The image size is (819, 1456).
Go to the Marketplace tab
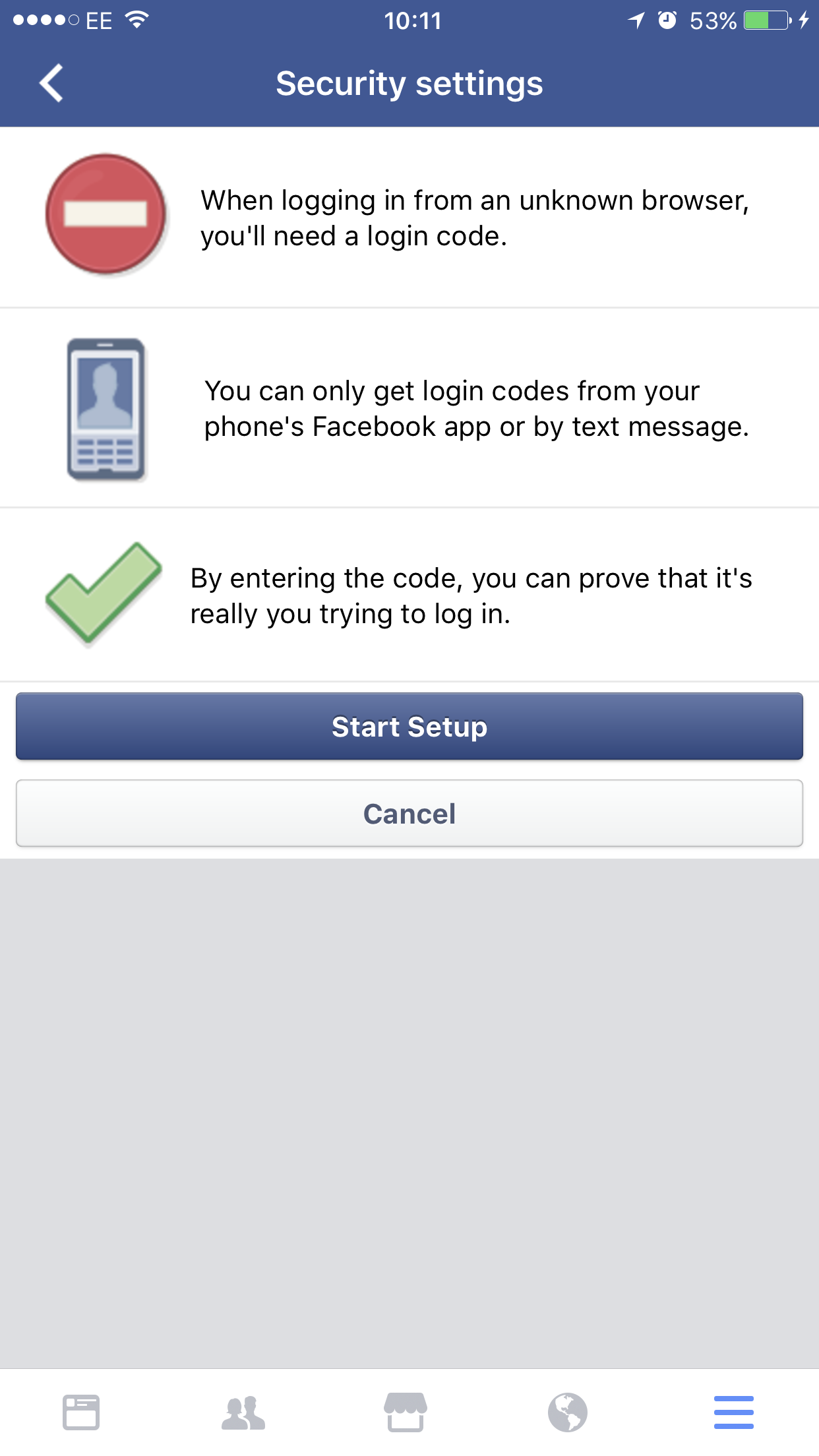point(406,1412)
